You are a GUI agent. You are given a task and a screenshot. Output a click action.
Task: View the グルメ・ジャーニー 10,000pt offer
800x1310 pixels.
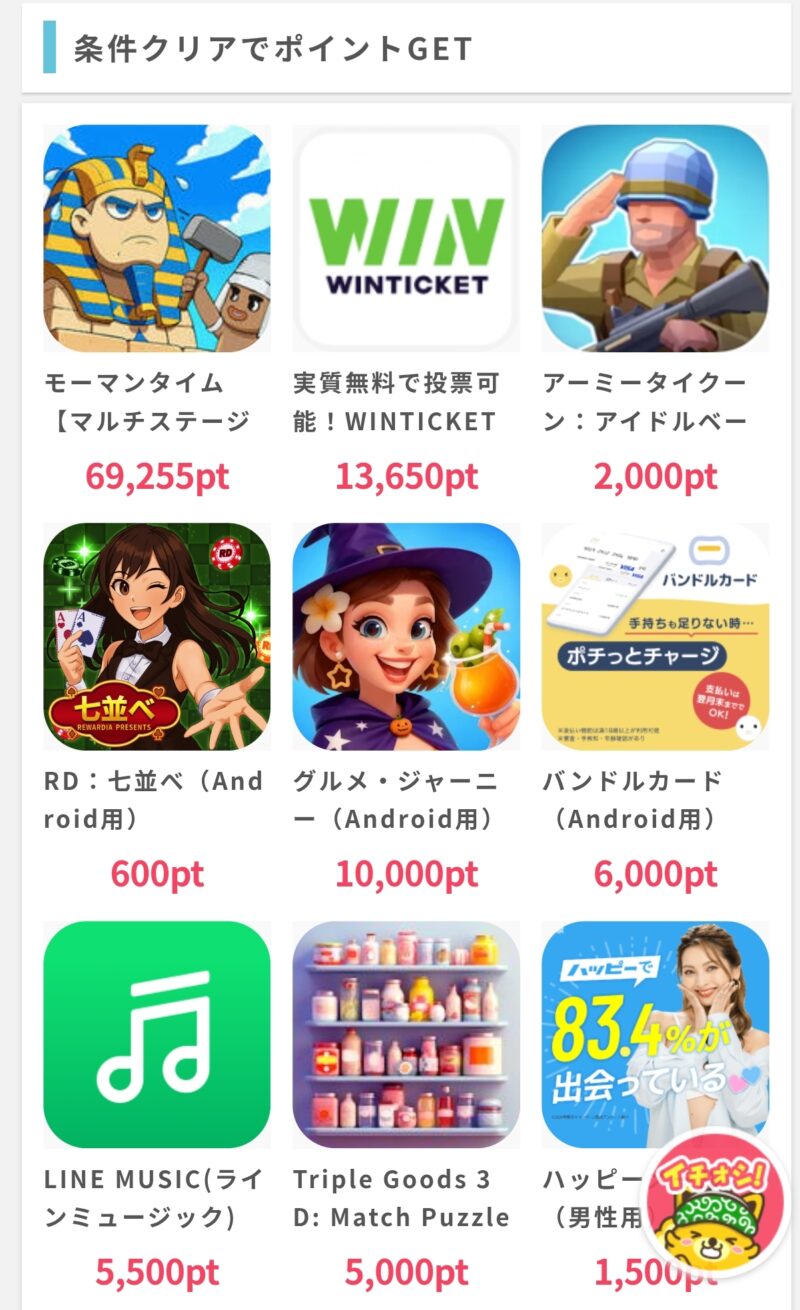[406, 636]
